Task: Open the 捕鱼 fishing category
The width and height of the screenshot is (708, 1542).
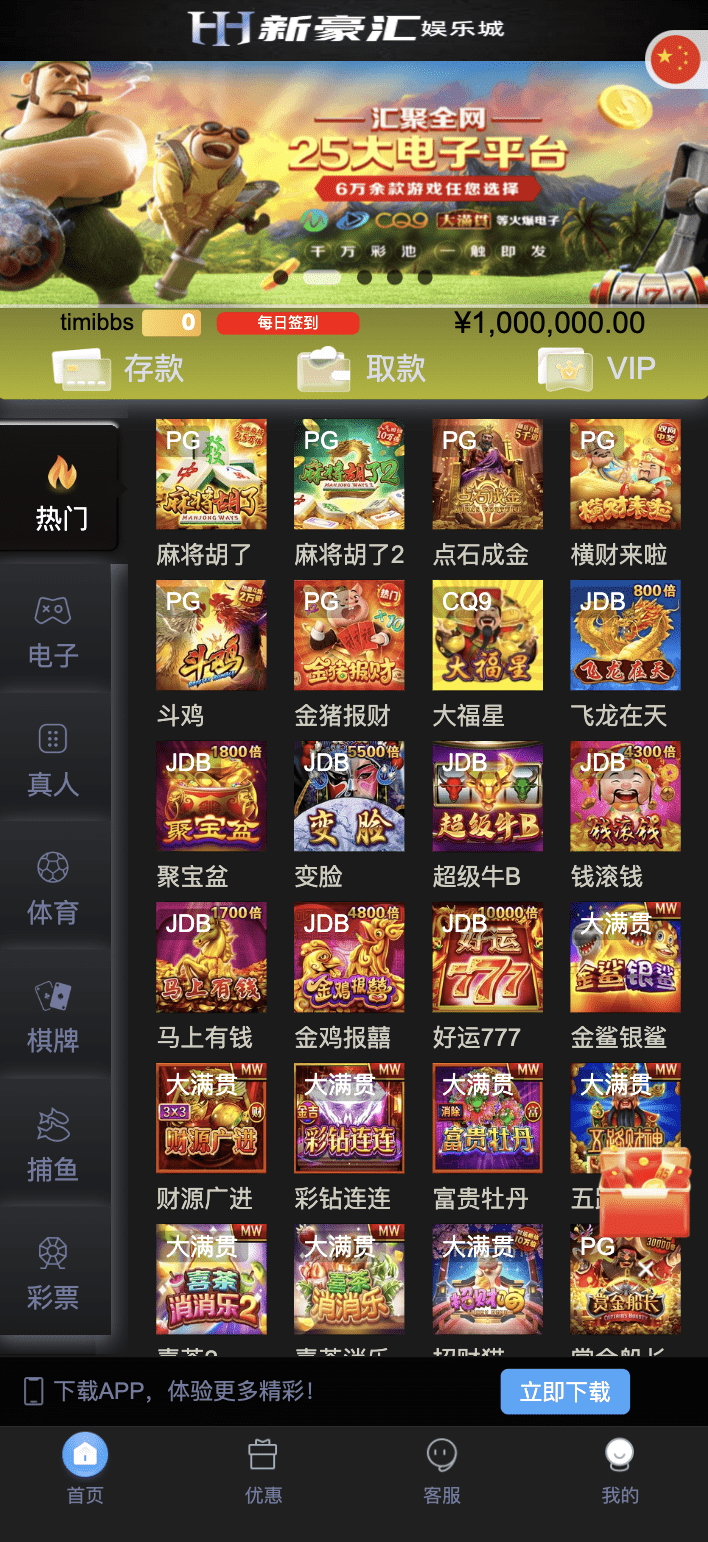Action: (54, 1142)
